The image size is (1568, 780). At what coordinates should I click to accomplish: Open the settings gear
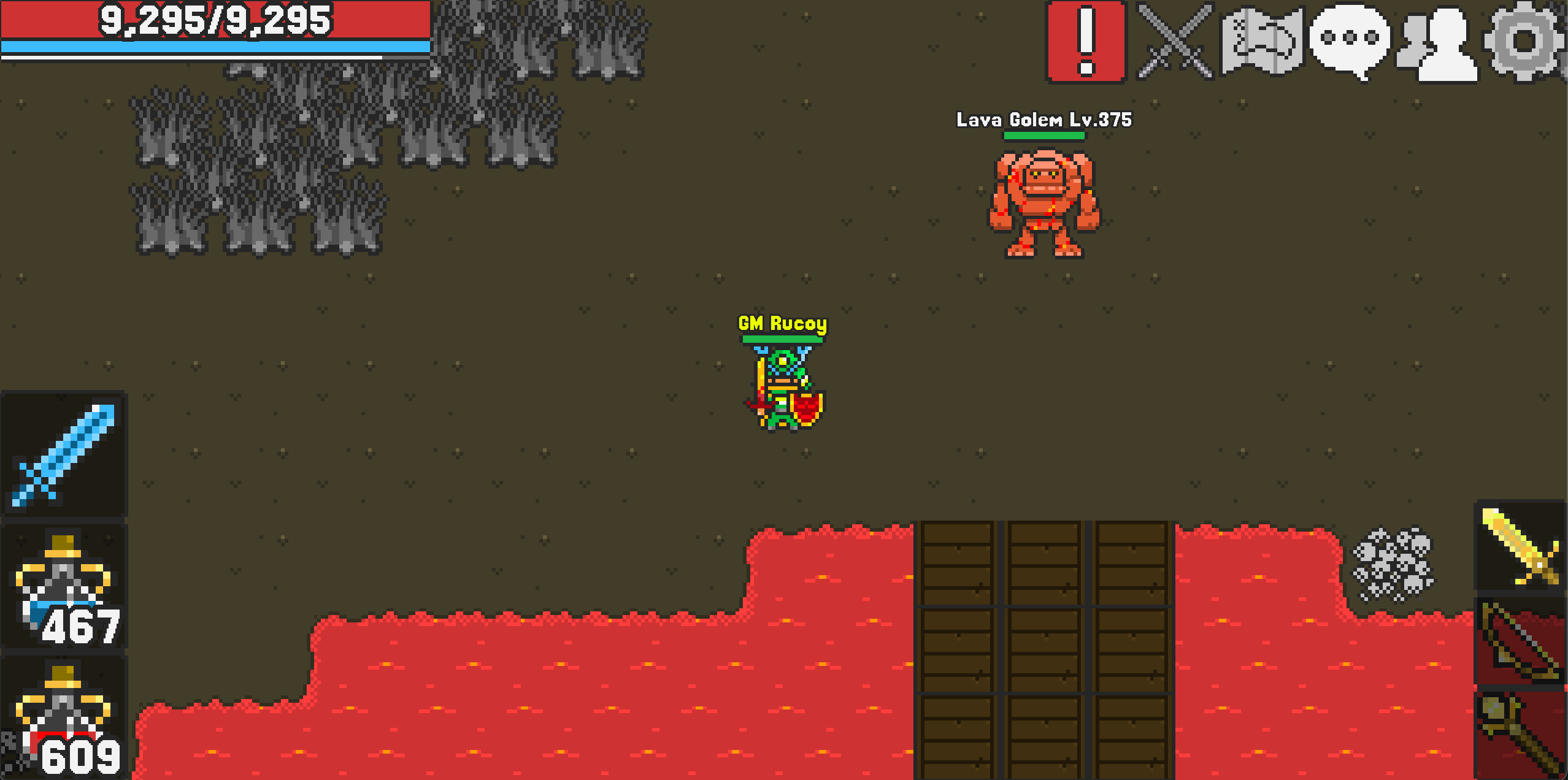pos(1525,42)
